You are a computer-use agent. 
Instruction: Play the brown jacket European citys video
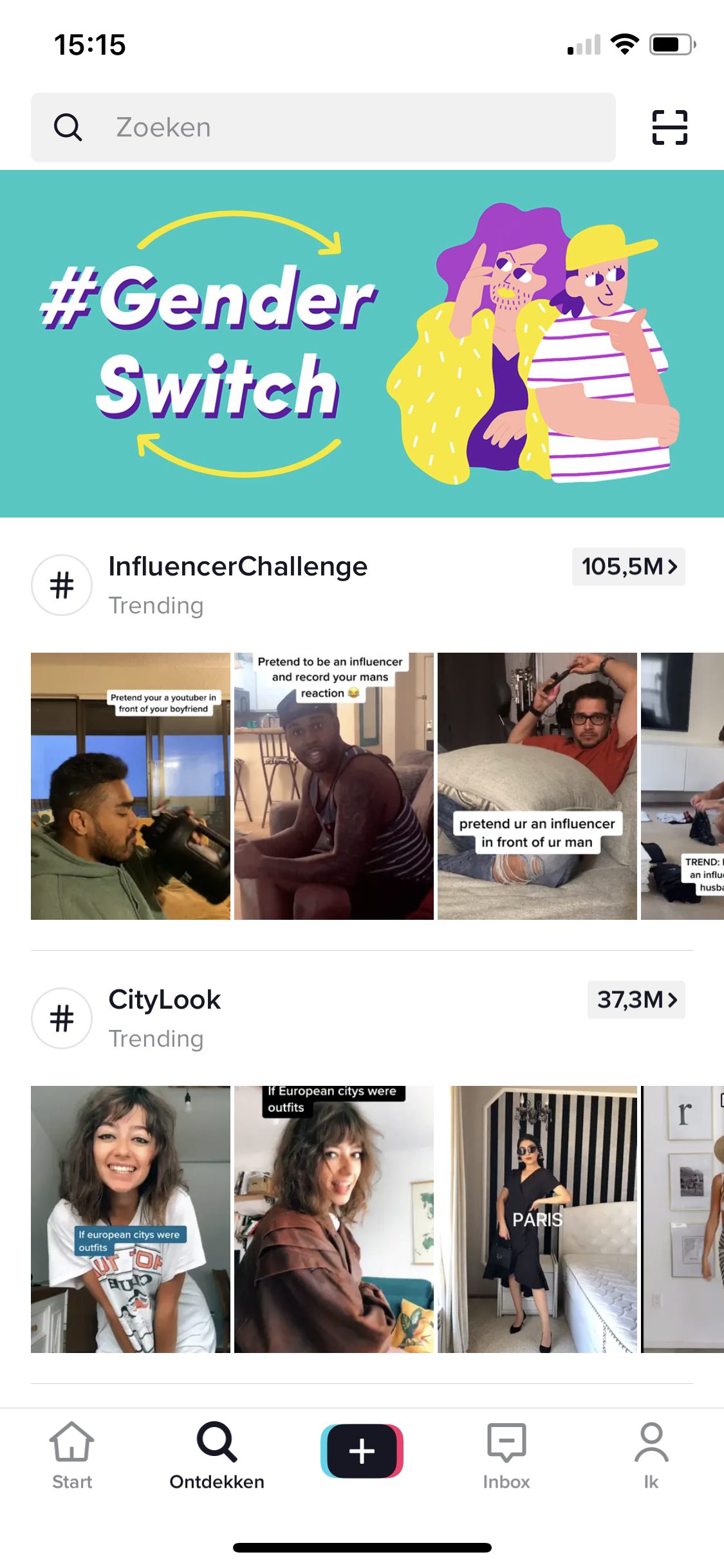coord(334,1219)
